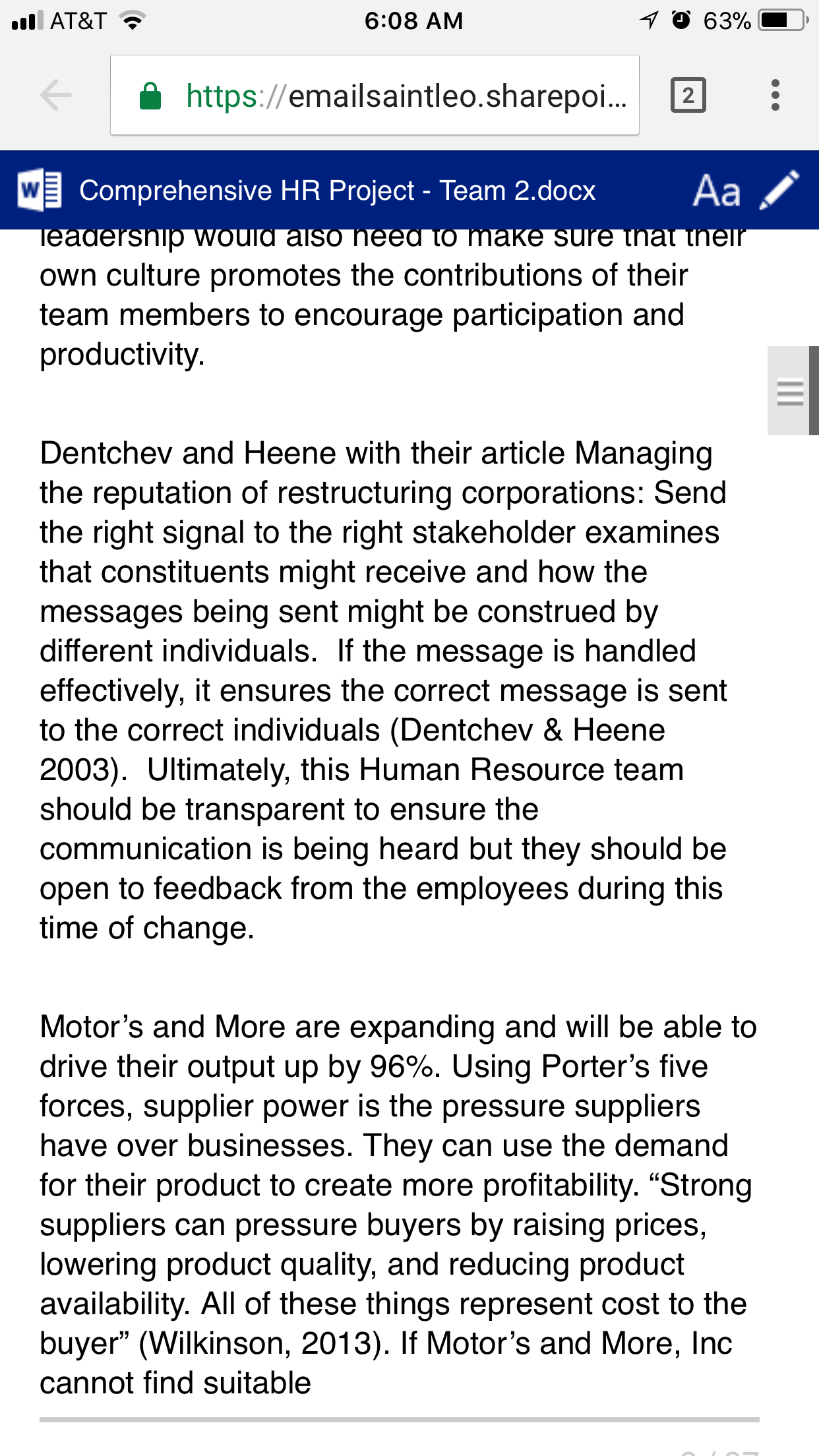Edit the document with the pencil icon
Screen dimensions: 819x1456
point(779,190)
